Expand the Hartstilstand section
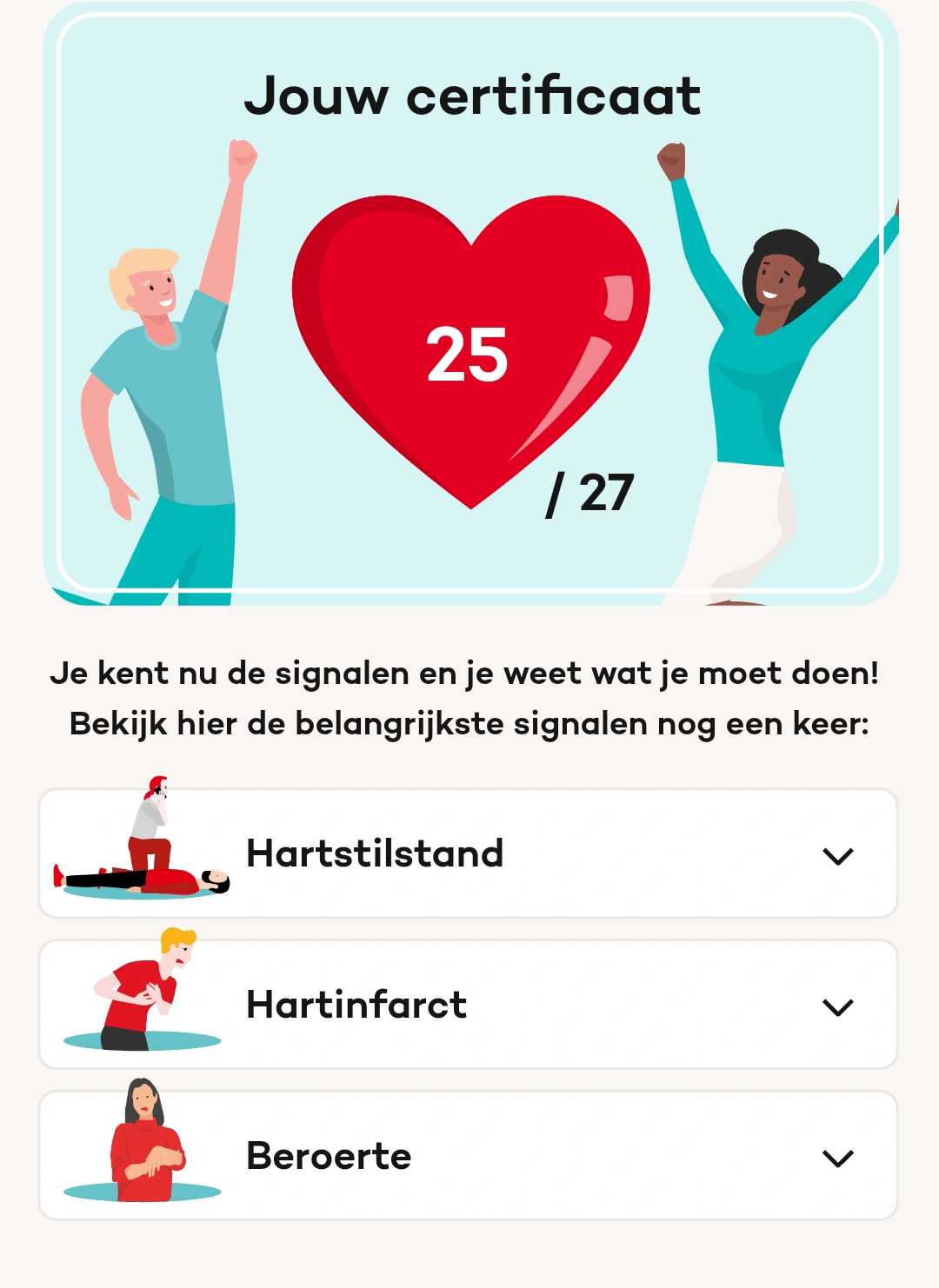This screenshot has height=1288, width=939. click(x=836, y=855)
